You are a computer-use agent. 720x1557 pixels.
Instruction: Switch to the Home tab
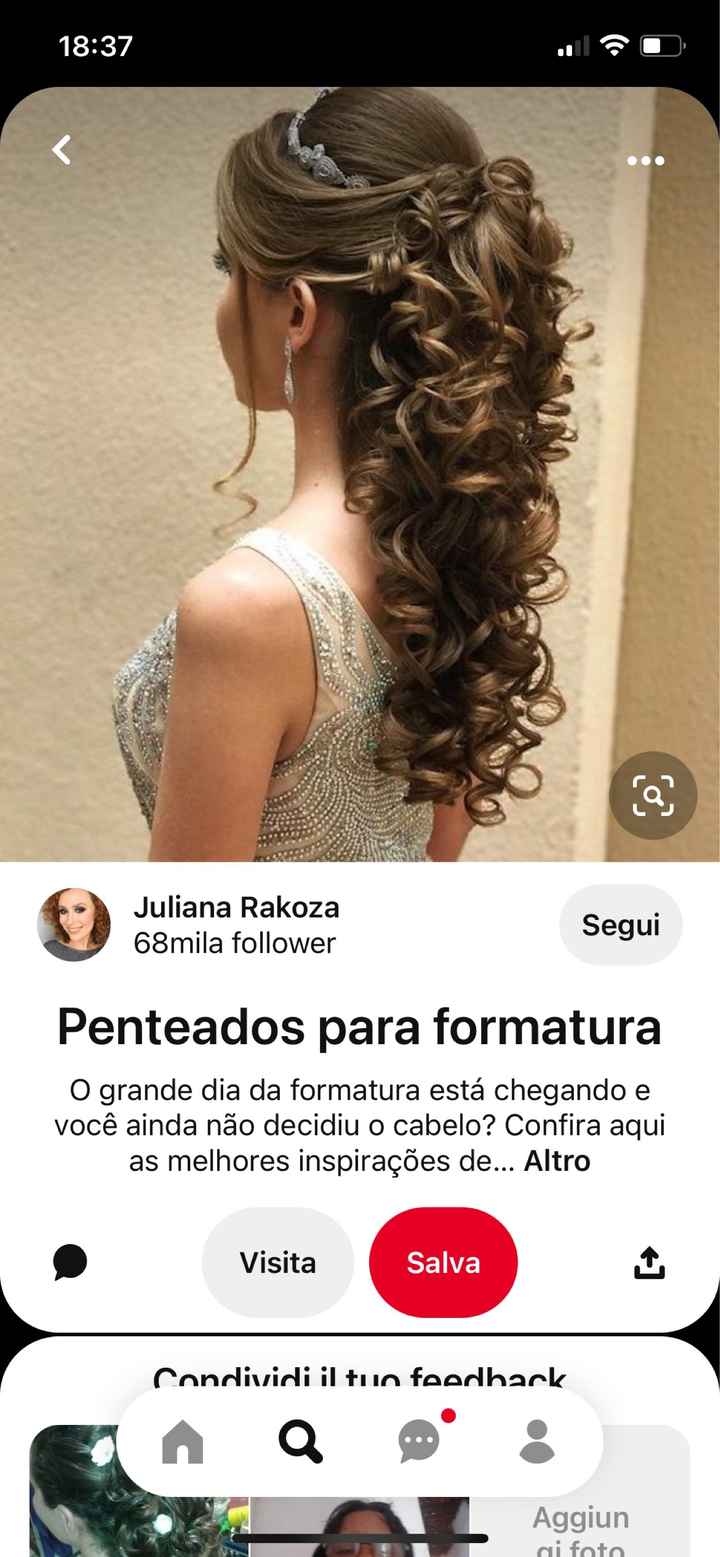[182, 1442]
